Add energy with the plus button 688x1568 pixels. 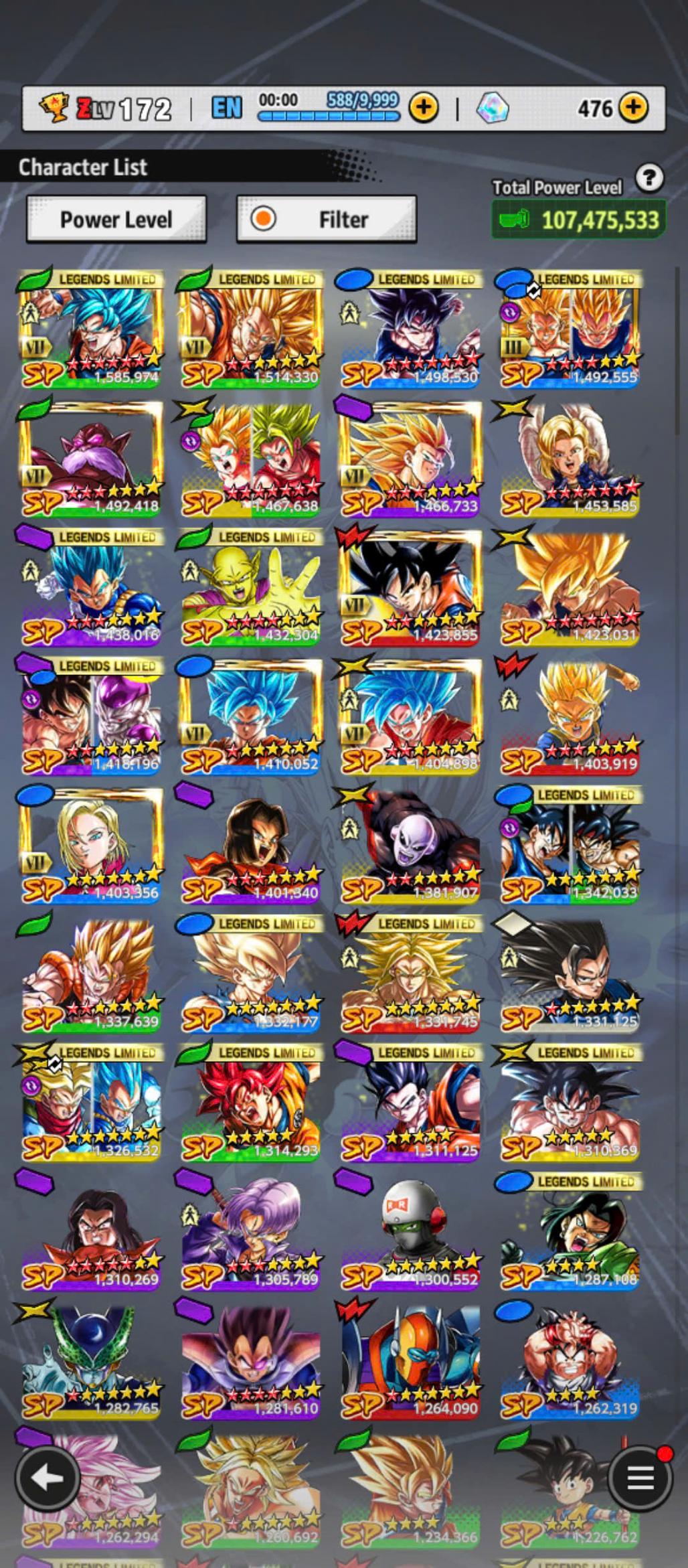[x=423, y=107]
